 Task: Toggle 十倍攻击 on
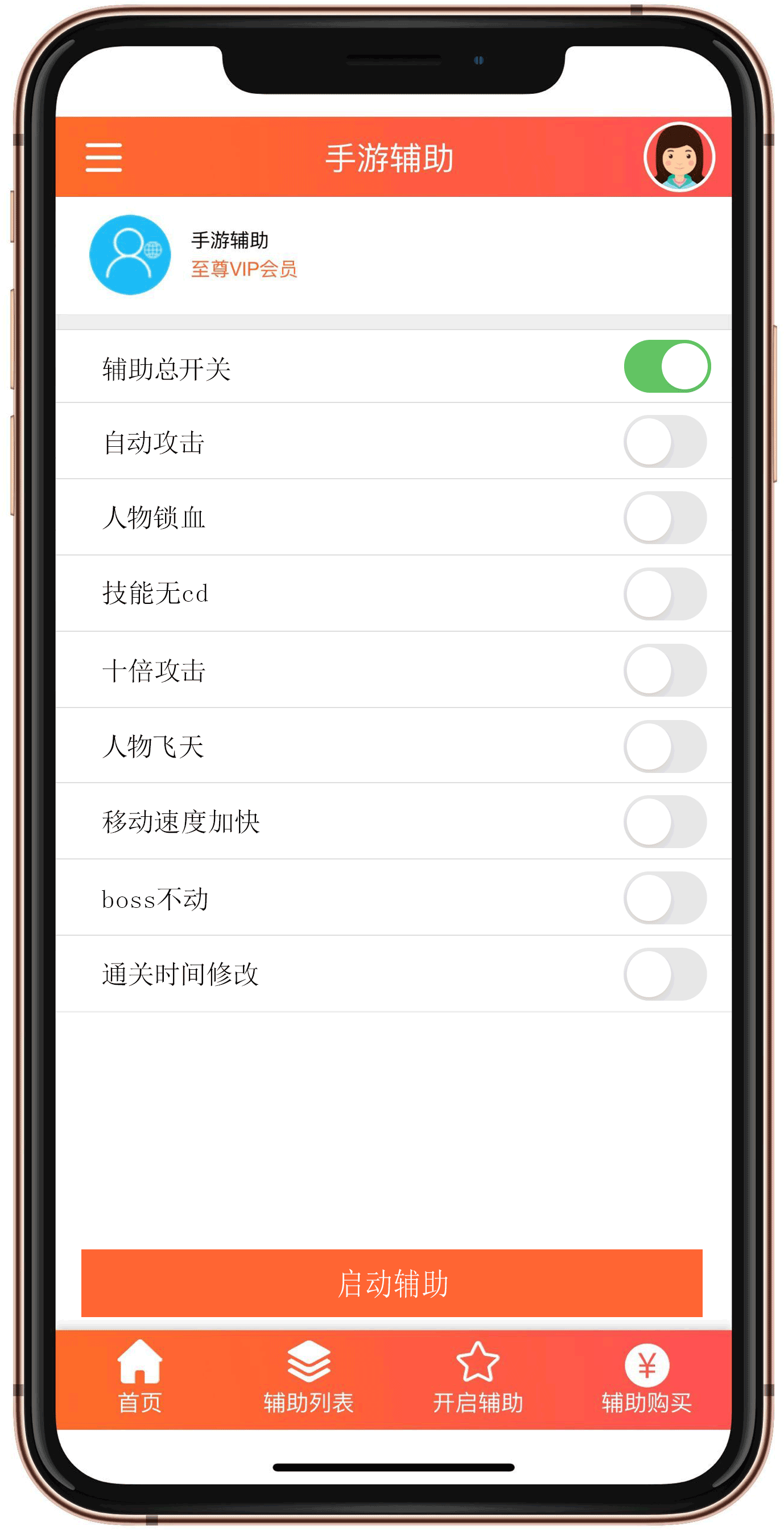[665, 670]
